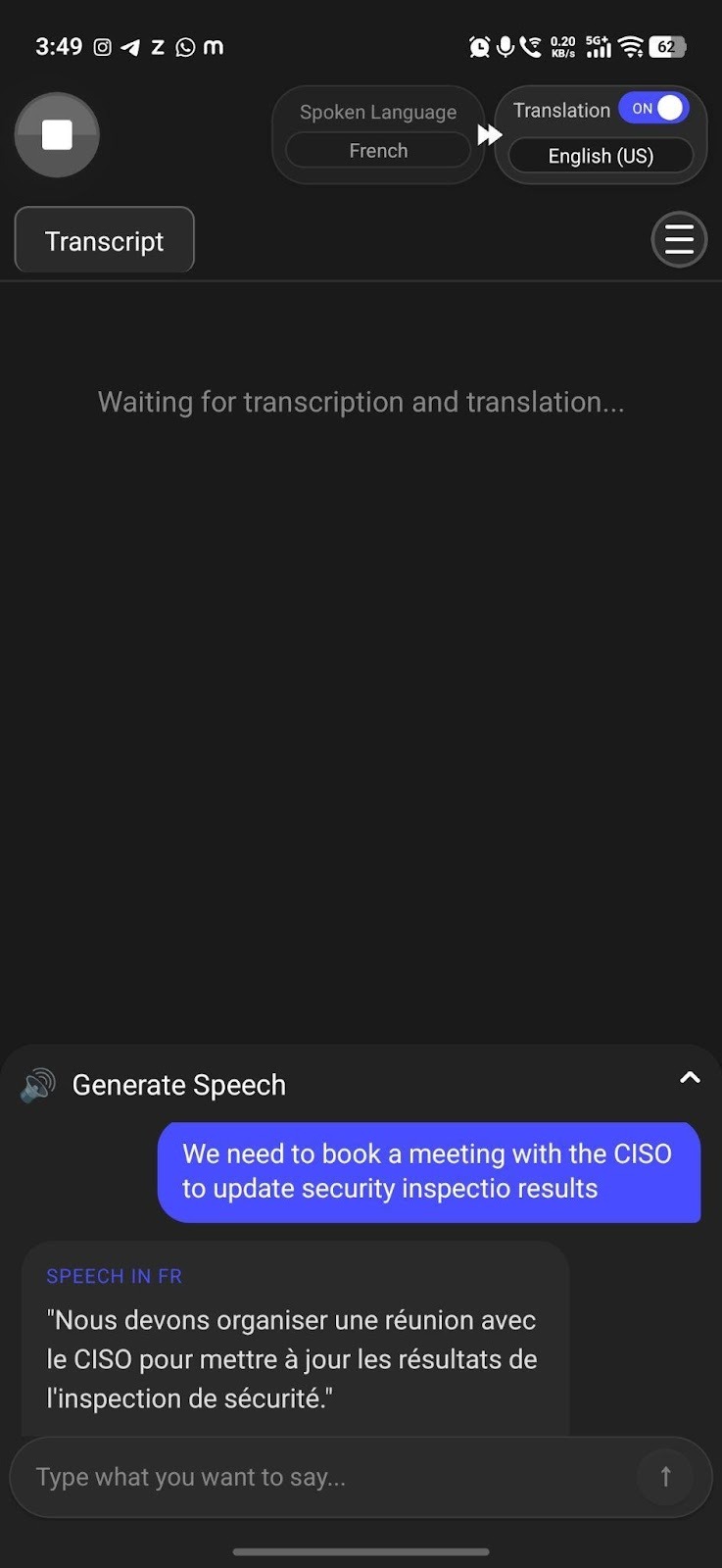Tap the Wi-Fi indicator in the status bar
722x1568 pixels.
coord(630,46)
